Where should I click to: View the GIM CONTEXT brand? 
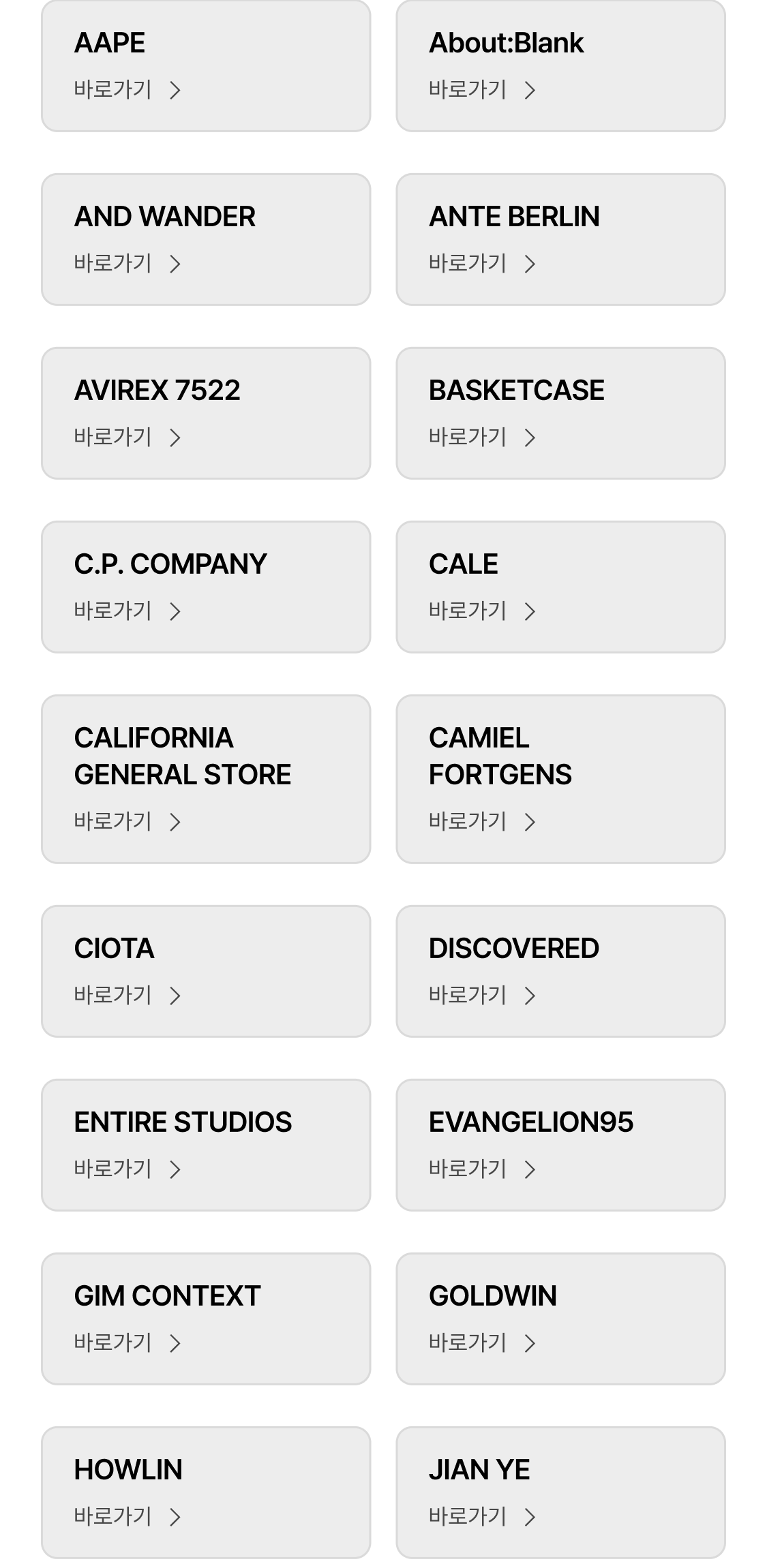click(x=206, y=1319)
